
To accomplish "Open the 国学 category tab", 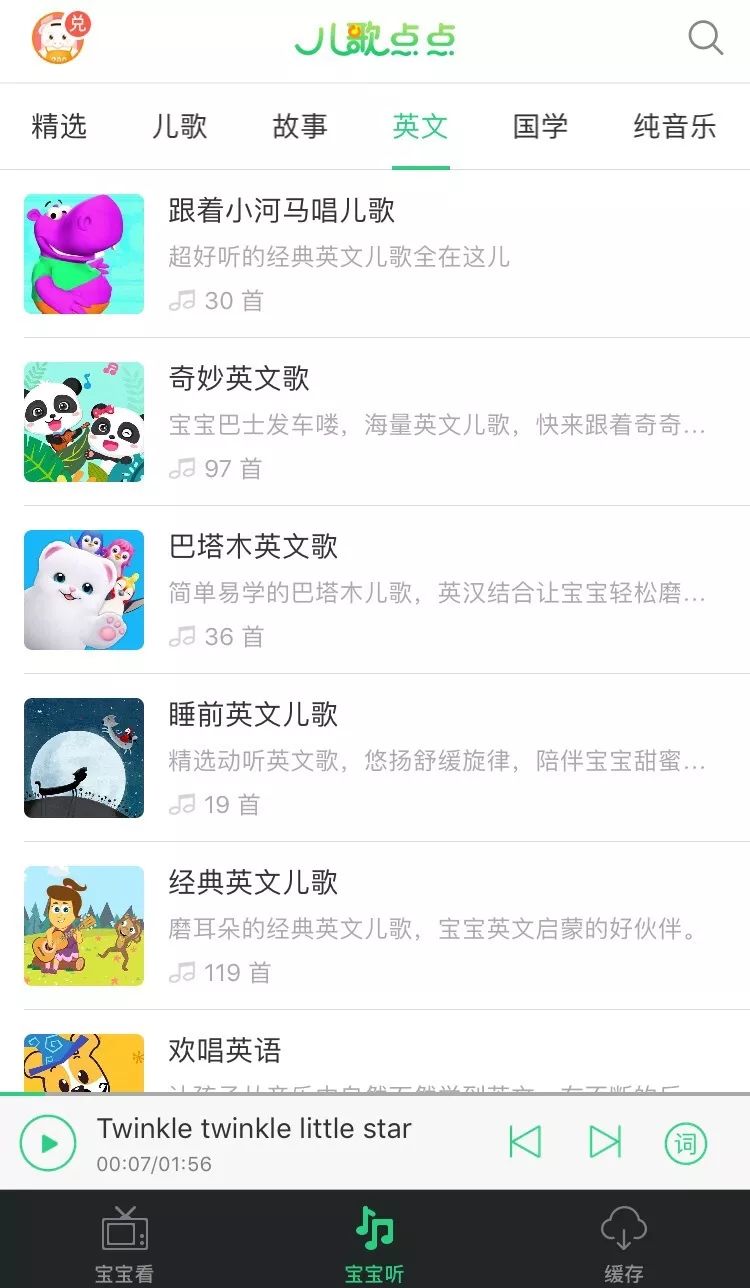I will click(539, 127).
